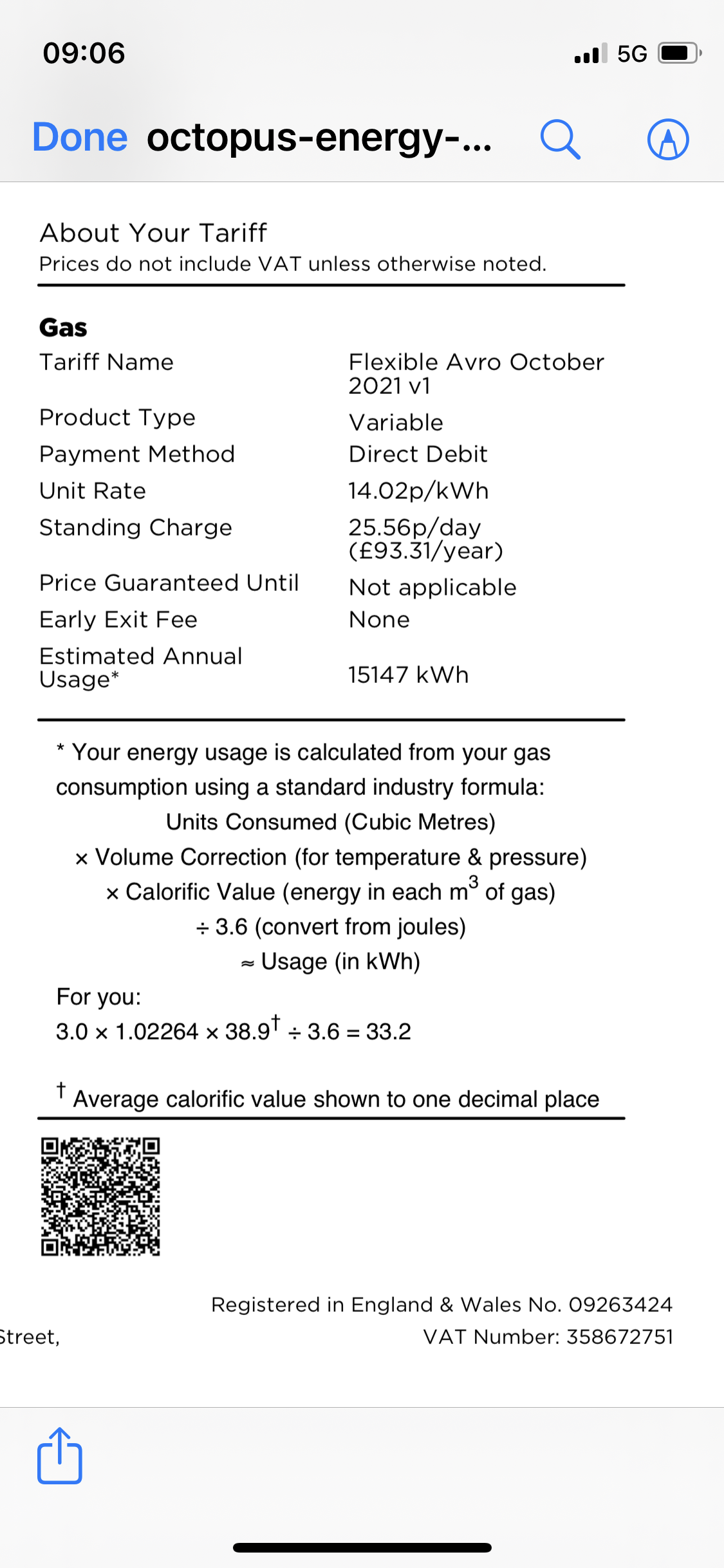Open the markup pen tool
This screenshot has height=1568, width=724.
click(667, 139)
